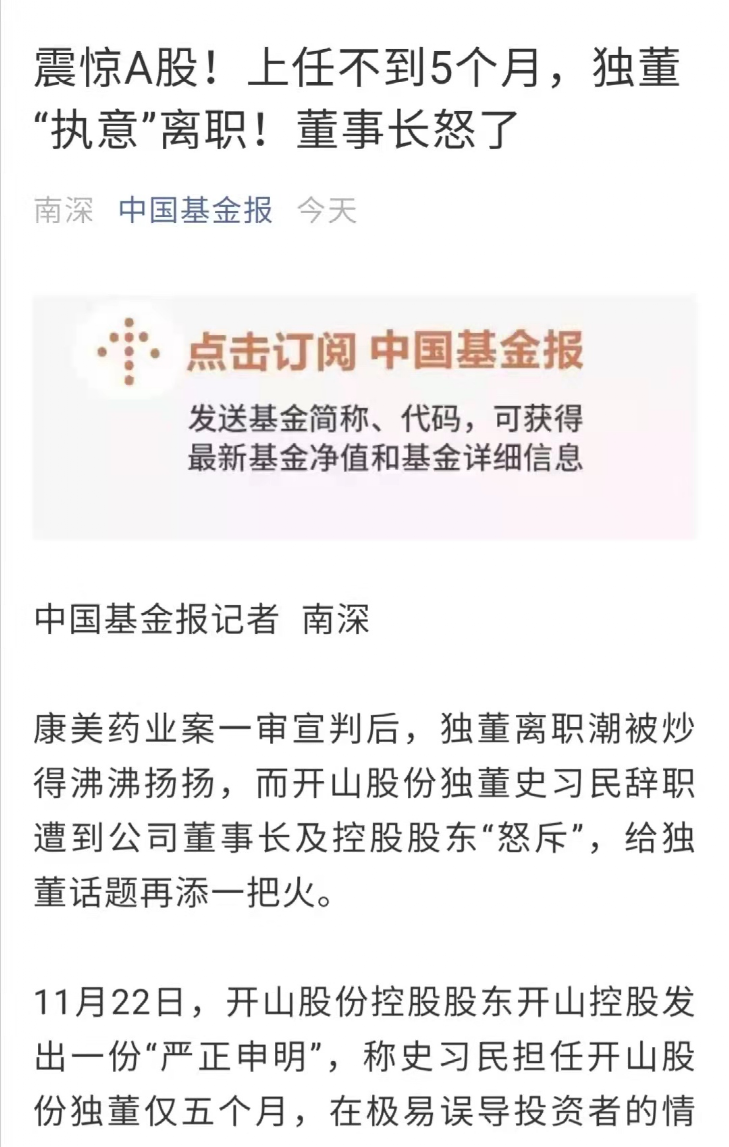This screenshot has height=1147, width=729.
Task: Open the 中国基金报 account link
Action: pos(195,210)
